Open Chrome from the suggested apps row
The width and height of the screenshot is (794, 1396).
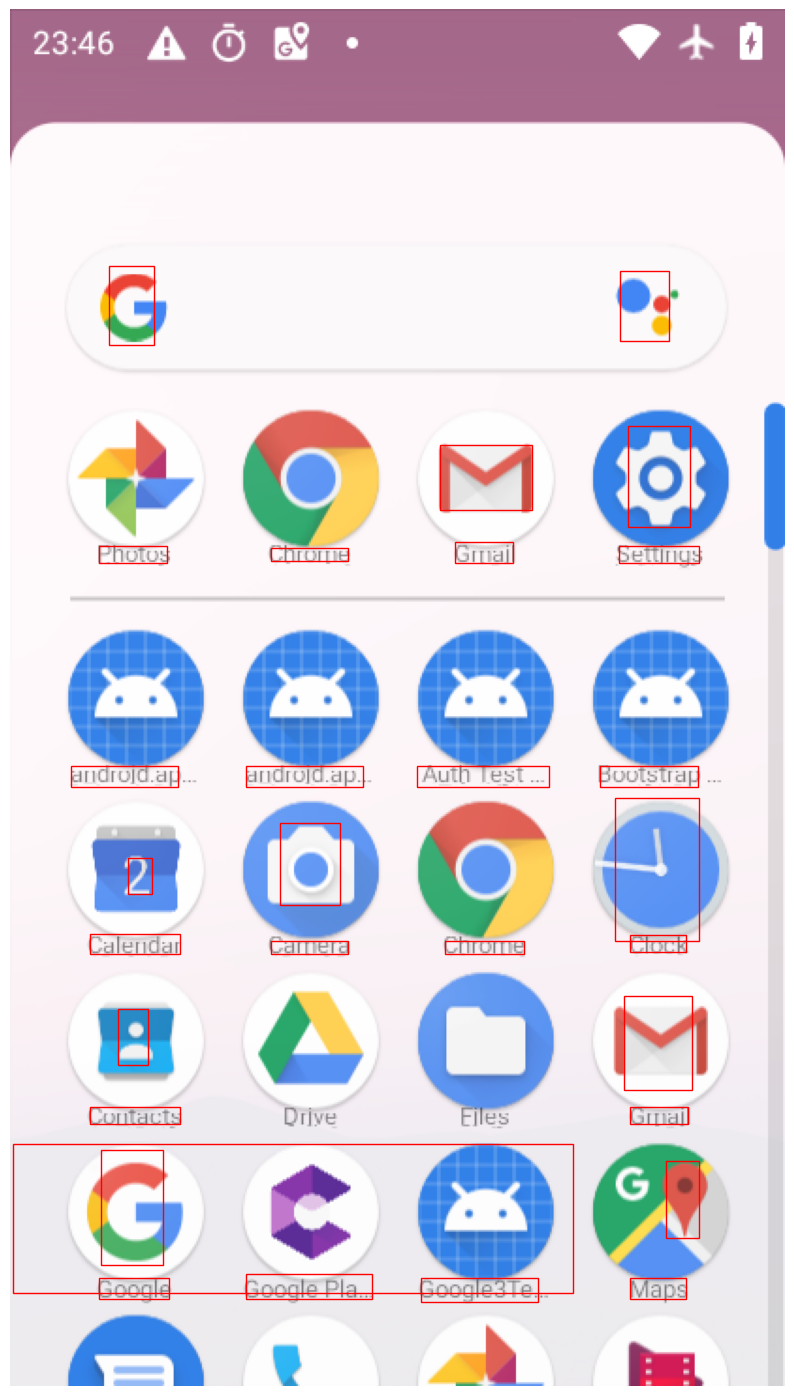tap(310, 479)
